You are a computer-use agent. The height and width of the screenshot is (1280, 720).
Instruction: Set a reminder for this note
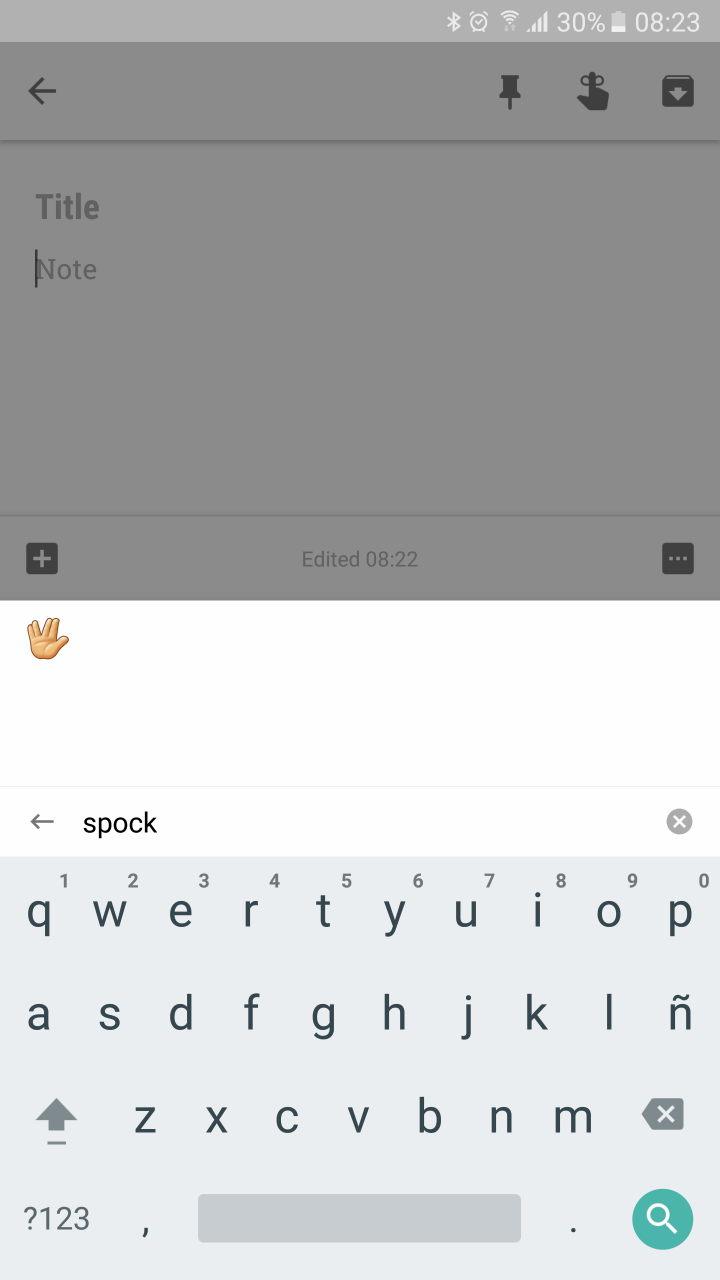coord(593,92)
